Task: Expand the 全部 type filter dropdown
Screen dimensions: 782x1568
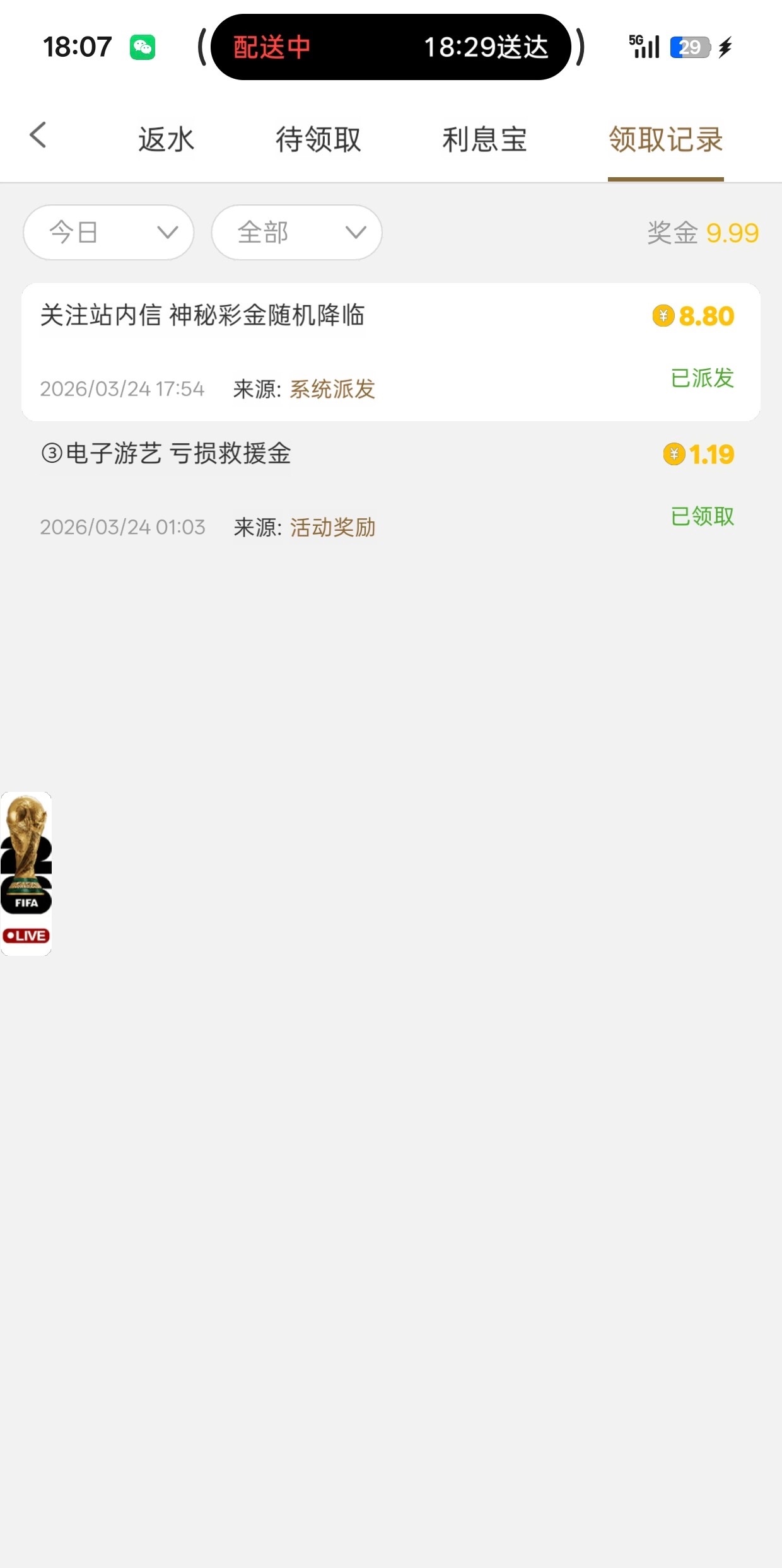Action: coord(296,233)
